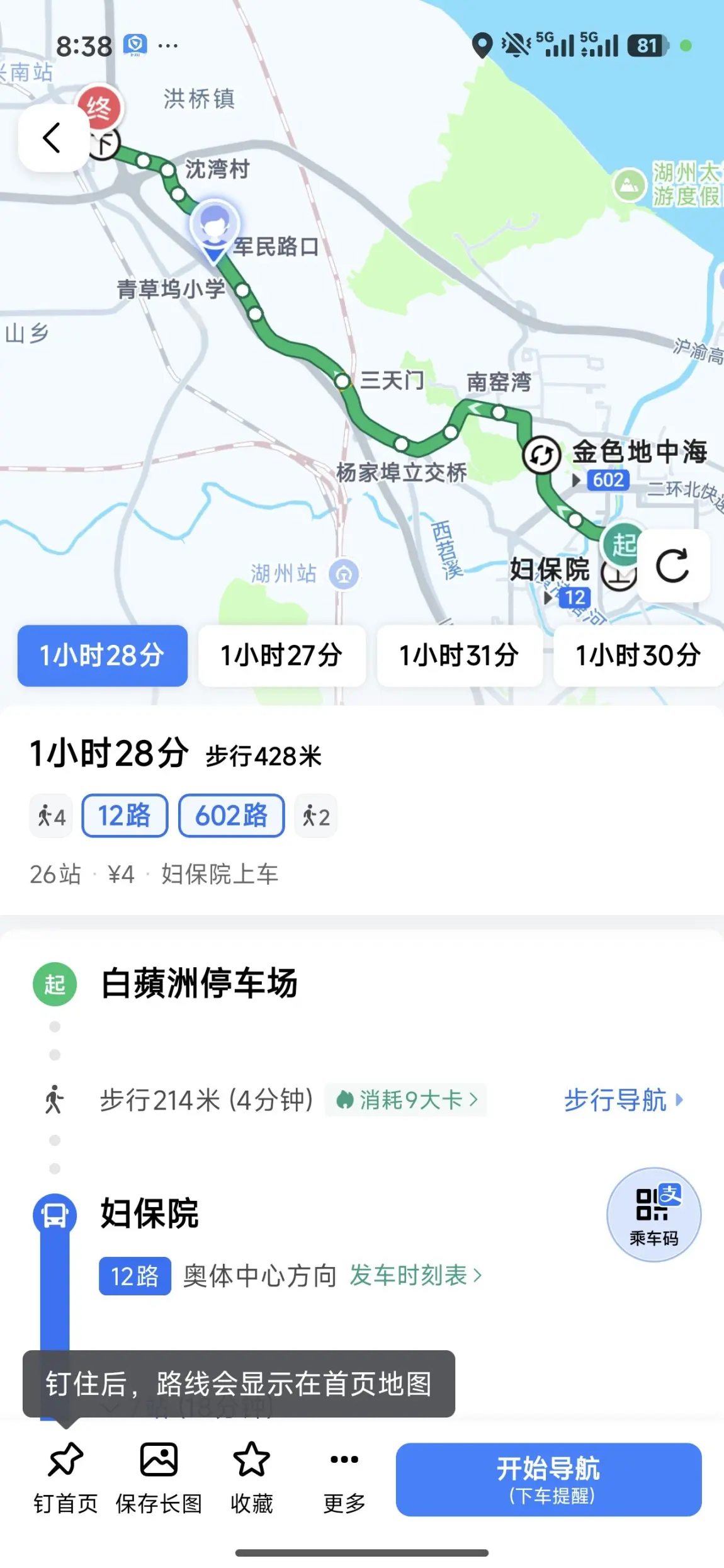View 消耗9大卡 calorie details
The image size is (724, 1568).
click(406, 1100)
